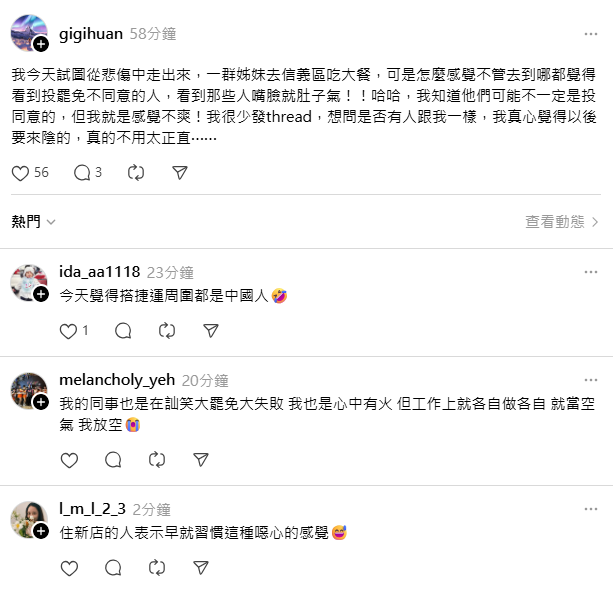The image size is (613, 589).
Task: Open melancholy_yeh's profile
Action: point(117,380)
